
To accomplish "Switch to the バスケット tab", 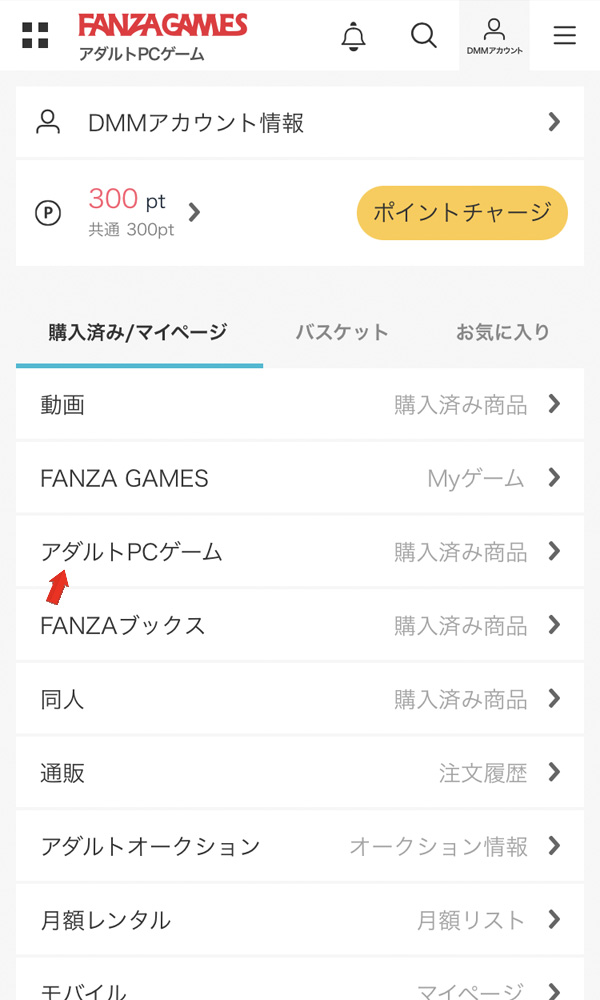I will tap(341, 333).
